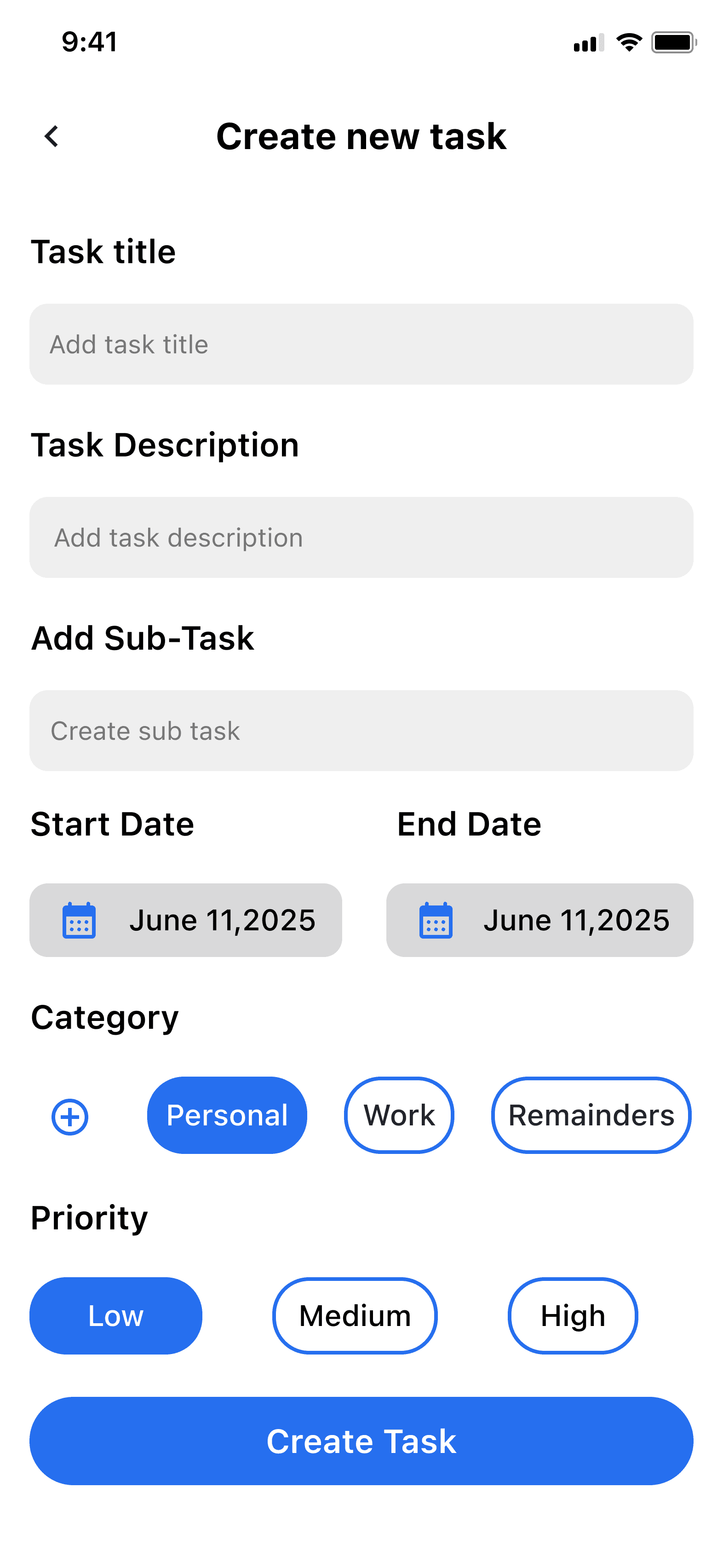Open the End Date picker
The height and width of the screenshot is (1568, 723).
(x=540, y=920)
